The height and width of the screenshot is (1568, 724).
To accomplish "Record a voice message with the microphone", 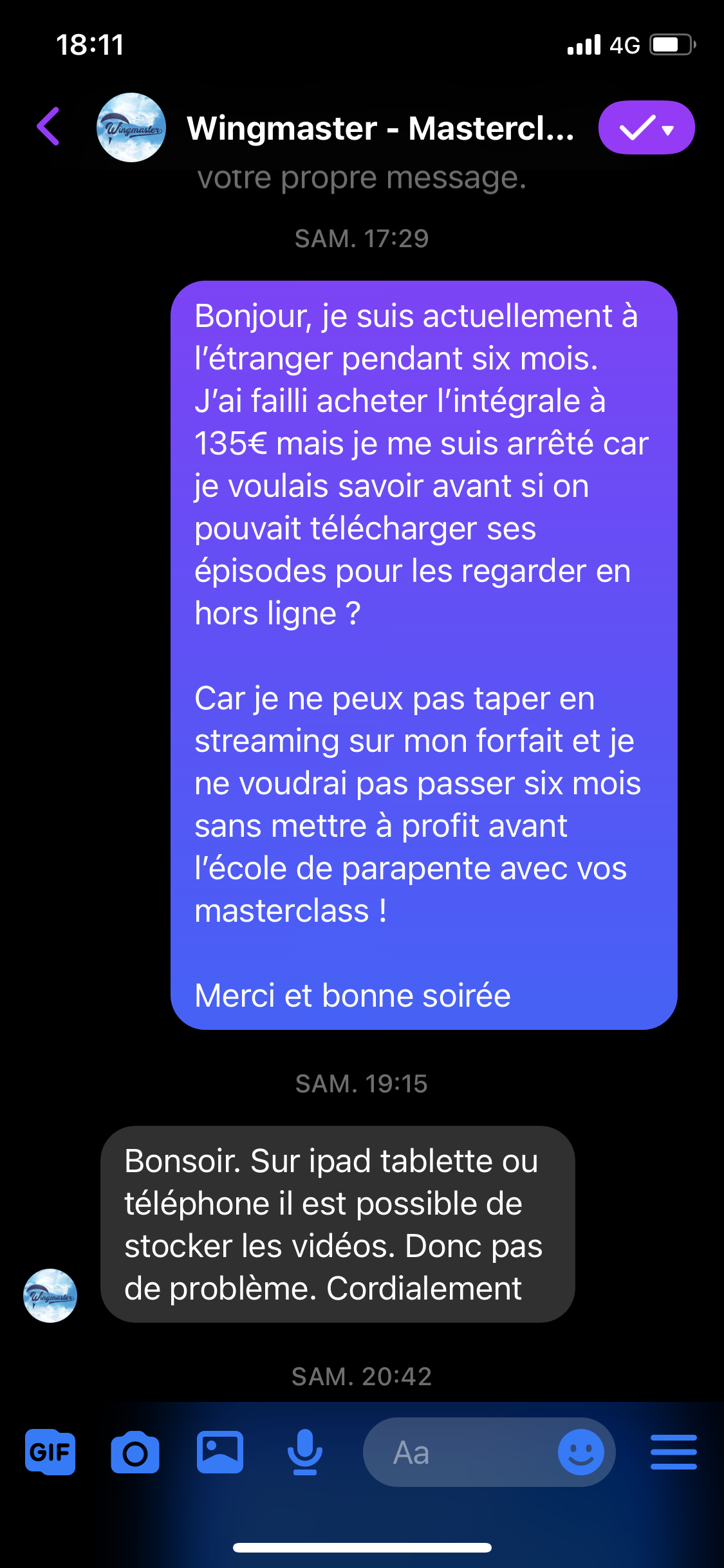I will [304, 1452].
